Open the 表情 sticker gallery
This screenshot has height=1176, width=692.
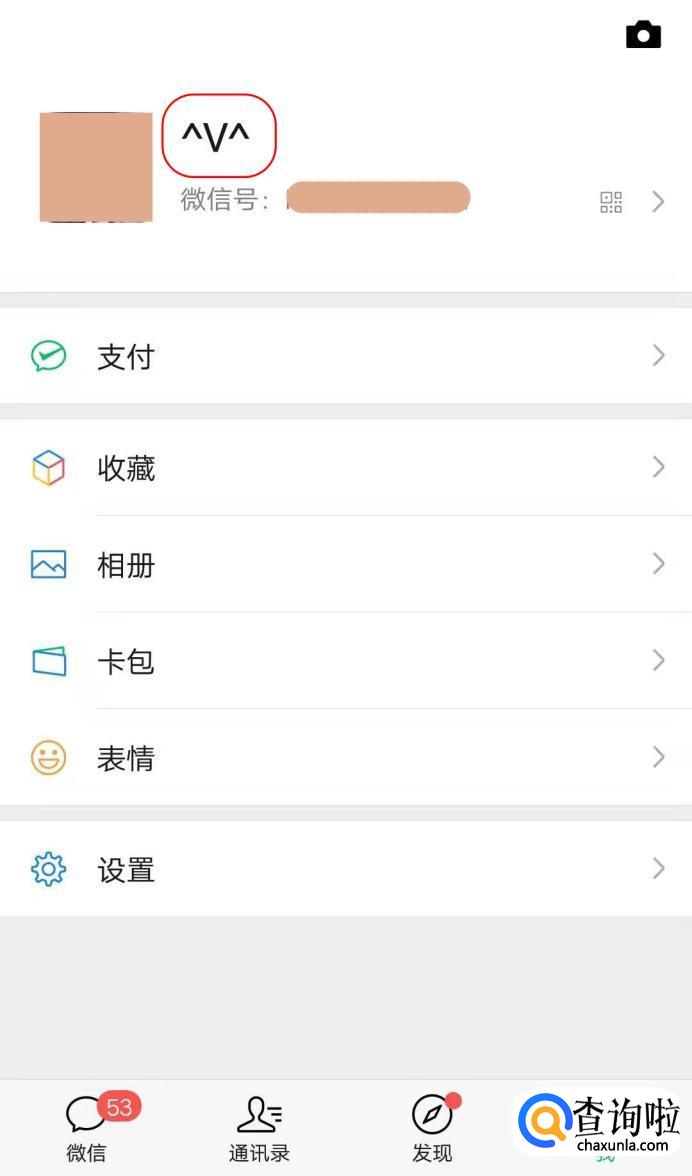click(346, 758)
